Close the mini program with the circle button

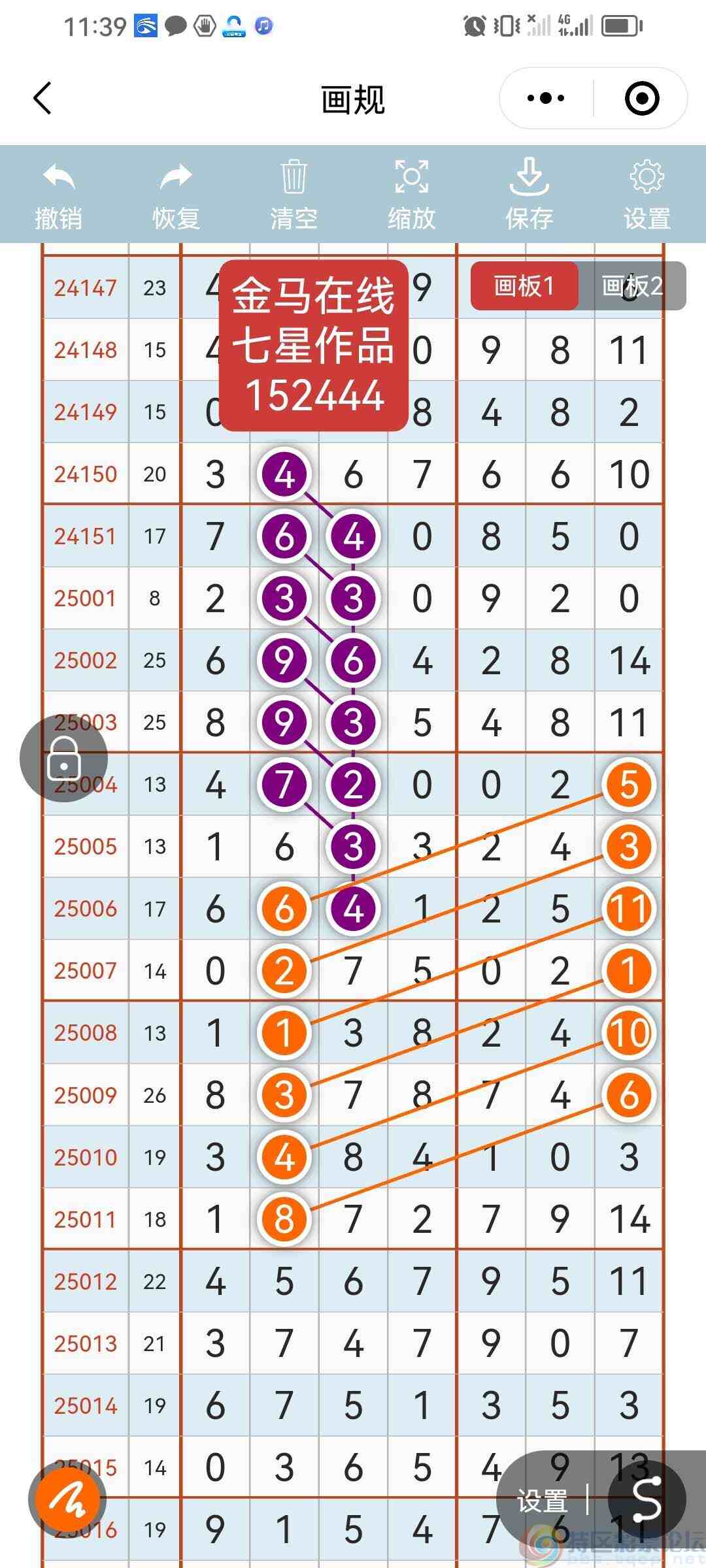pos(641,99)
